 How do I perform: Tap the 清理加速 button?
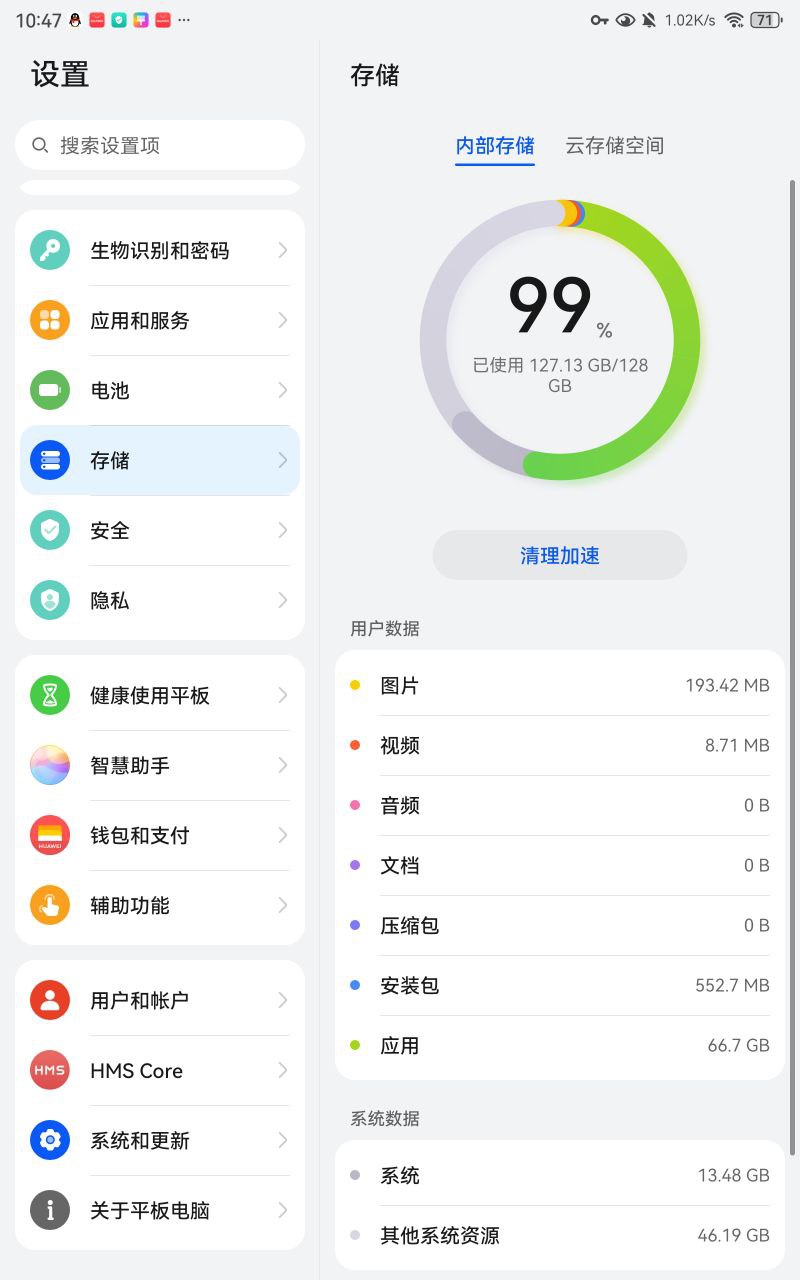click(559, 556)
